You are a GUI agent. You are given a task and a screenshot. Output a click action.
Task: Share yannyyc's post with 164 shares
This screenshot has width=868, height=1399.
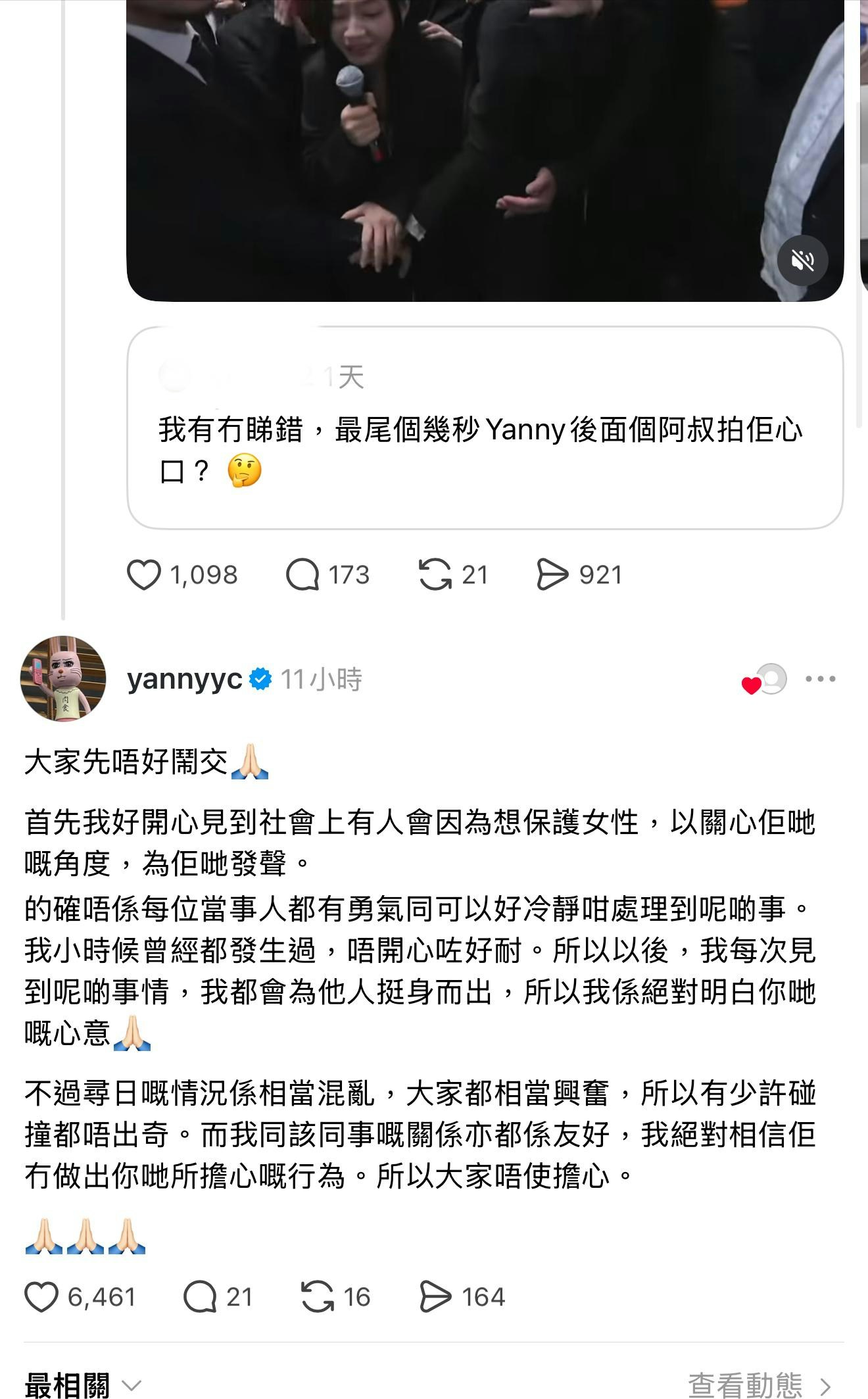coord(435,1297)
